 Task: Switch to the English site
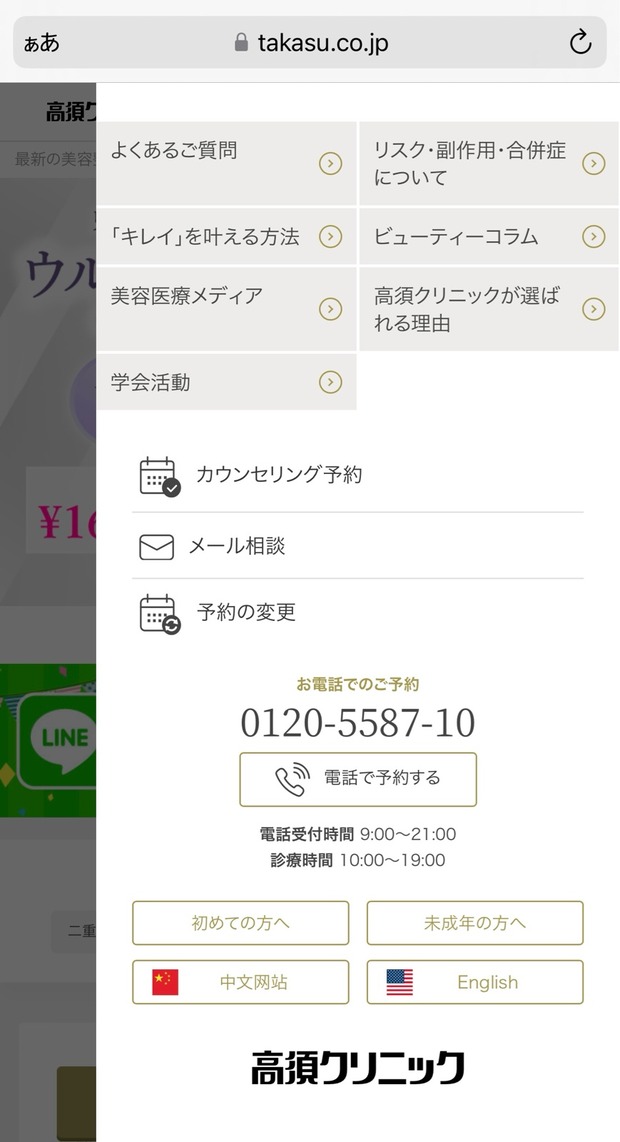[475, 982]
